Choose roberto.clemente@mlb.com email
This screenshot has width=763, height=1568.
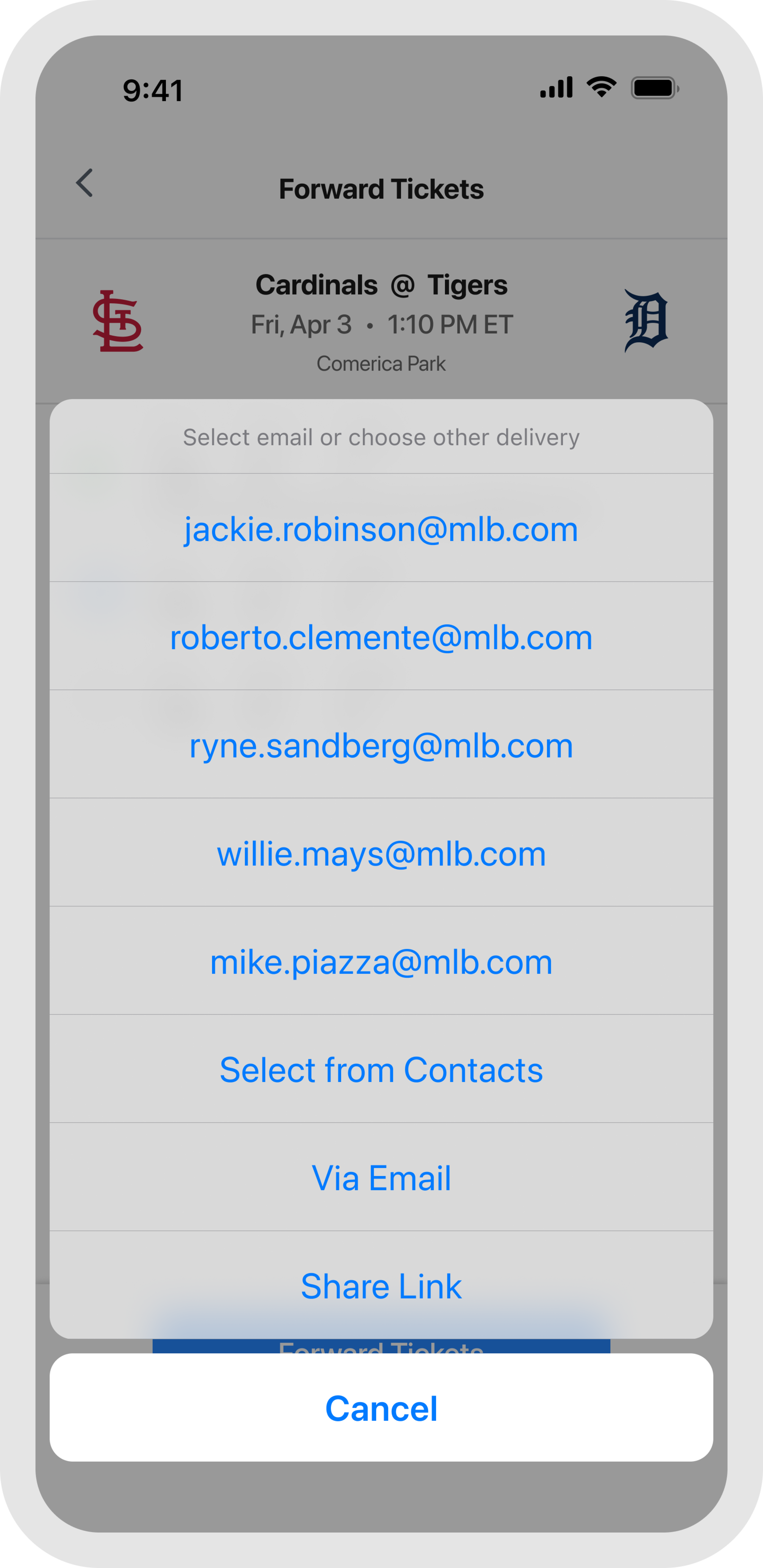[x=381, y=637]
